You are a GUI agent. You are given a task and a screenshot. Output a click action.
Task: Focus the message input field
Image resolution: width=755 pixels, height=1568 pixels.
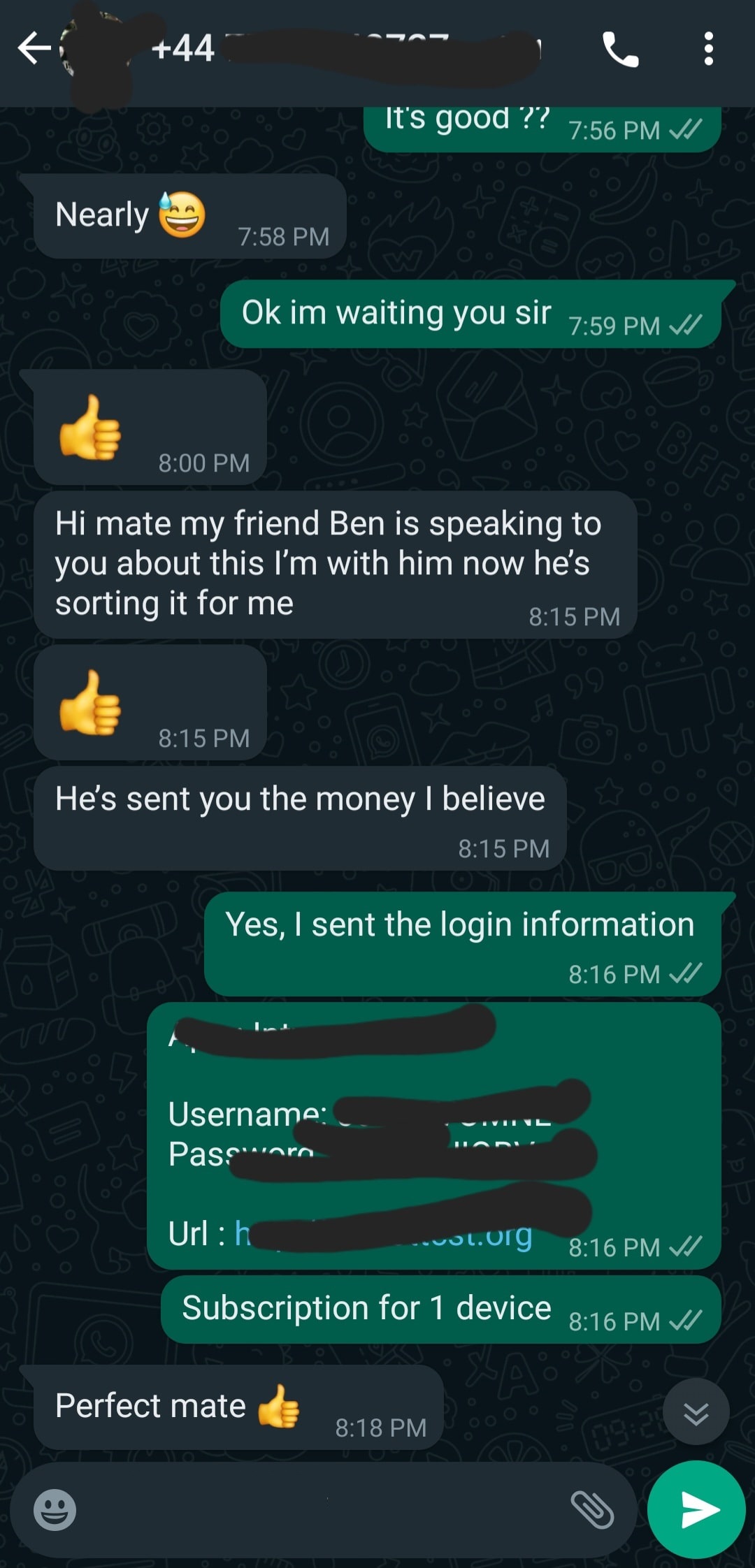tap(315, 1509)
